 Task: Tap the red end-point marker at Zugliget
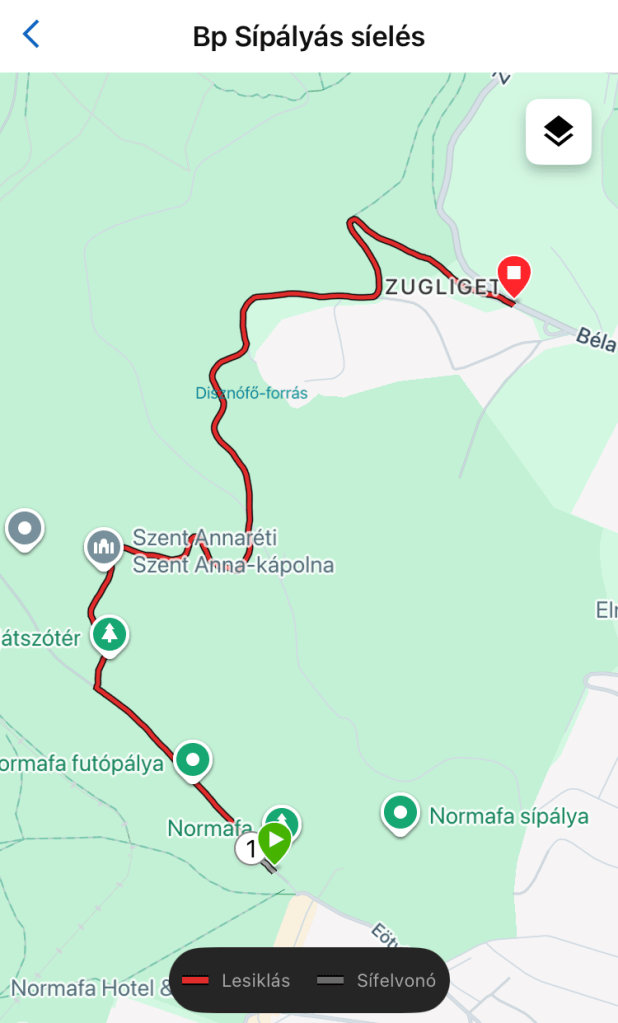(514, 275)
